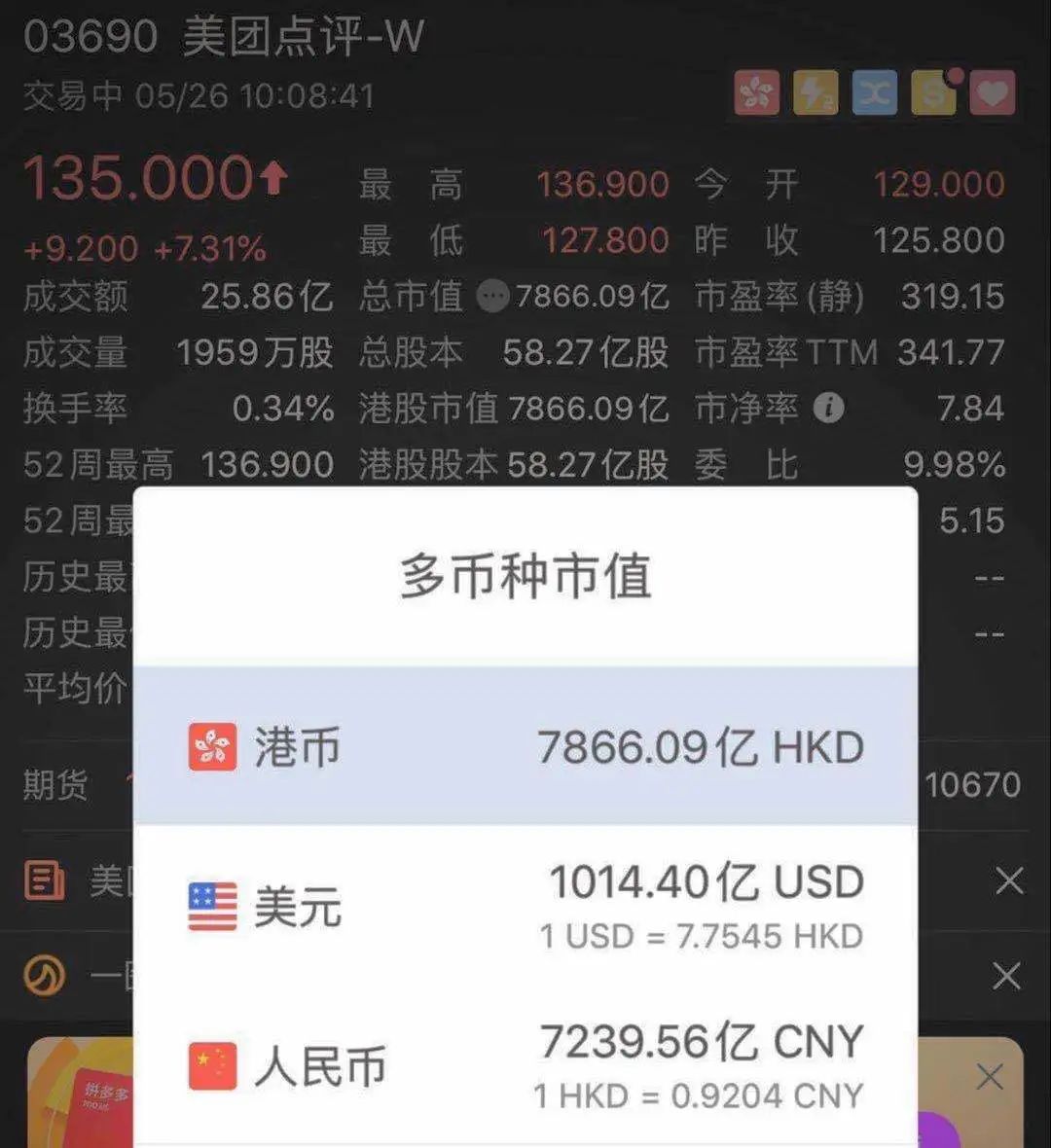Click the info icon next to 市净率
The image size is (1051, 1148).
828,409
